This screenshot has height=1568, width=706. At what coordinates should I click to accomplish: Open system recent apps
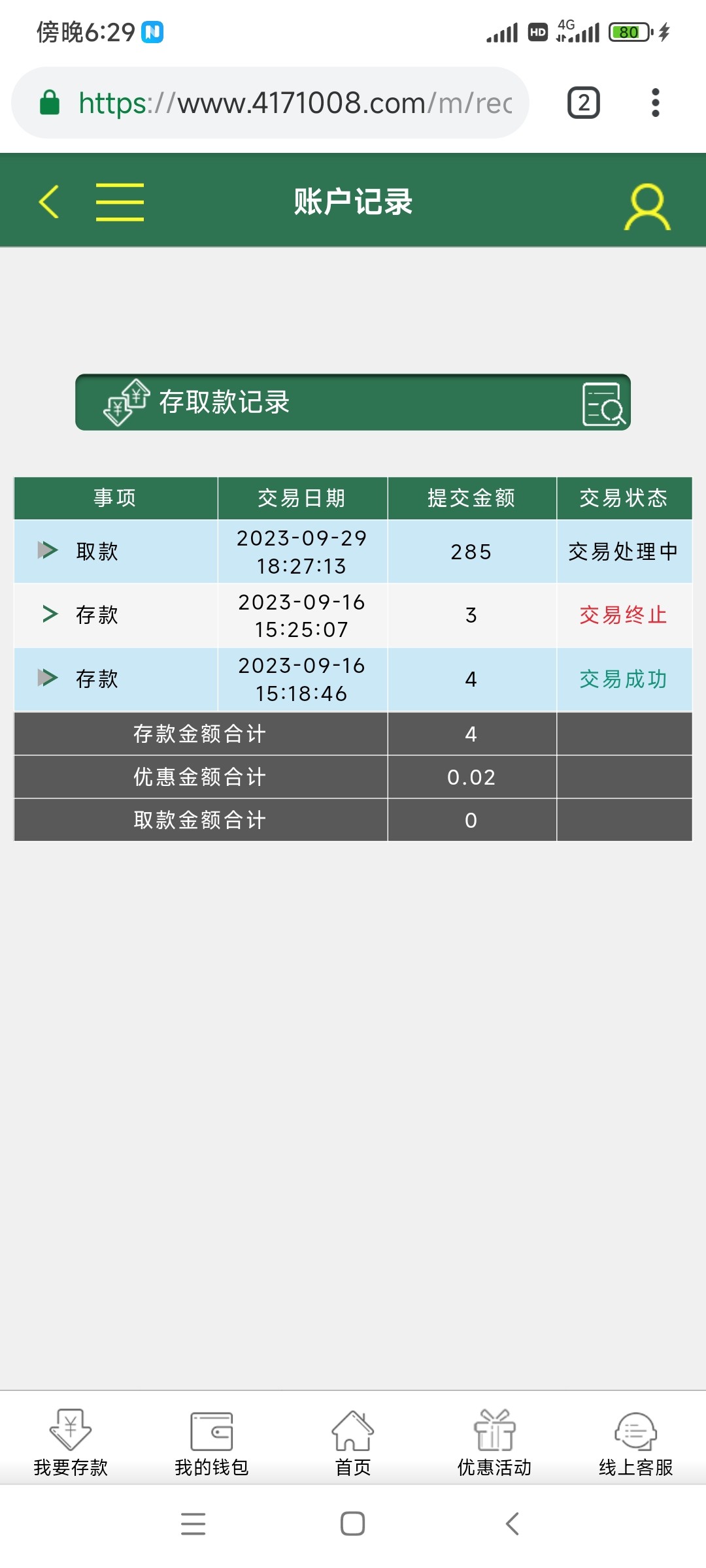[193, 1524]
